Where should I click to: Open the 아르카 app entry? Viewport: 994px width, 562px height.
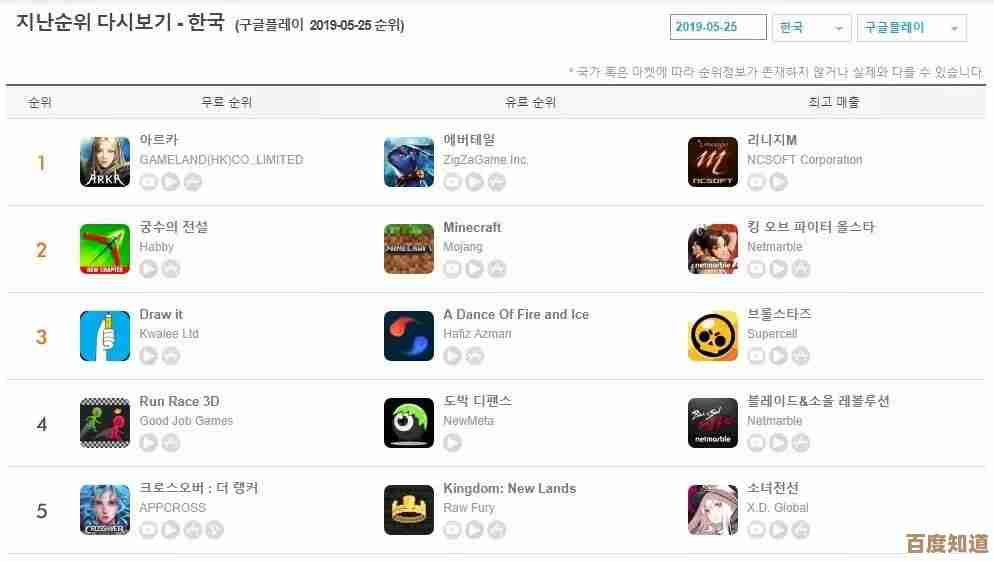point(159,140)
